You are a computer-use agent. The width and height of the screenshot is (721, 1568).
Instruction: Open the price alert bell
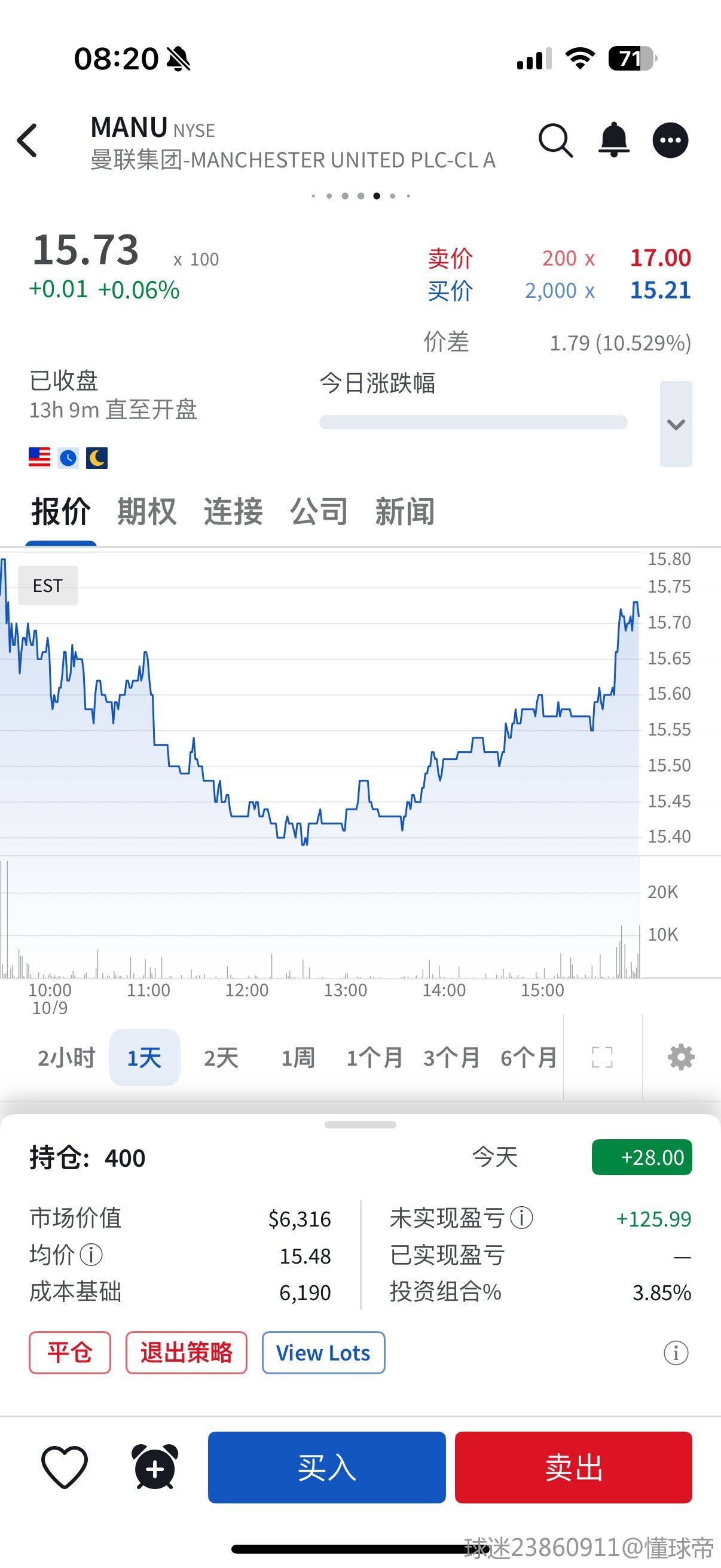(613, 141)
